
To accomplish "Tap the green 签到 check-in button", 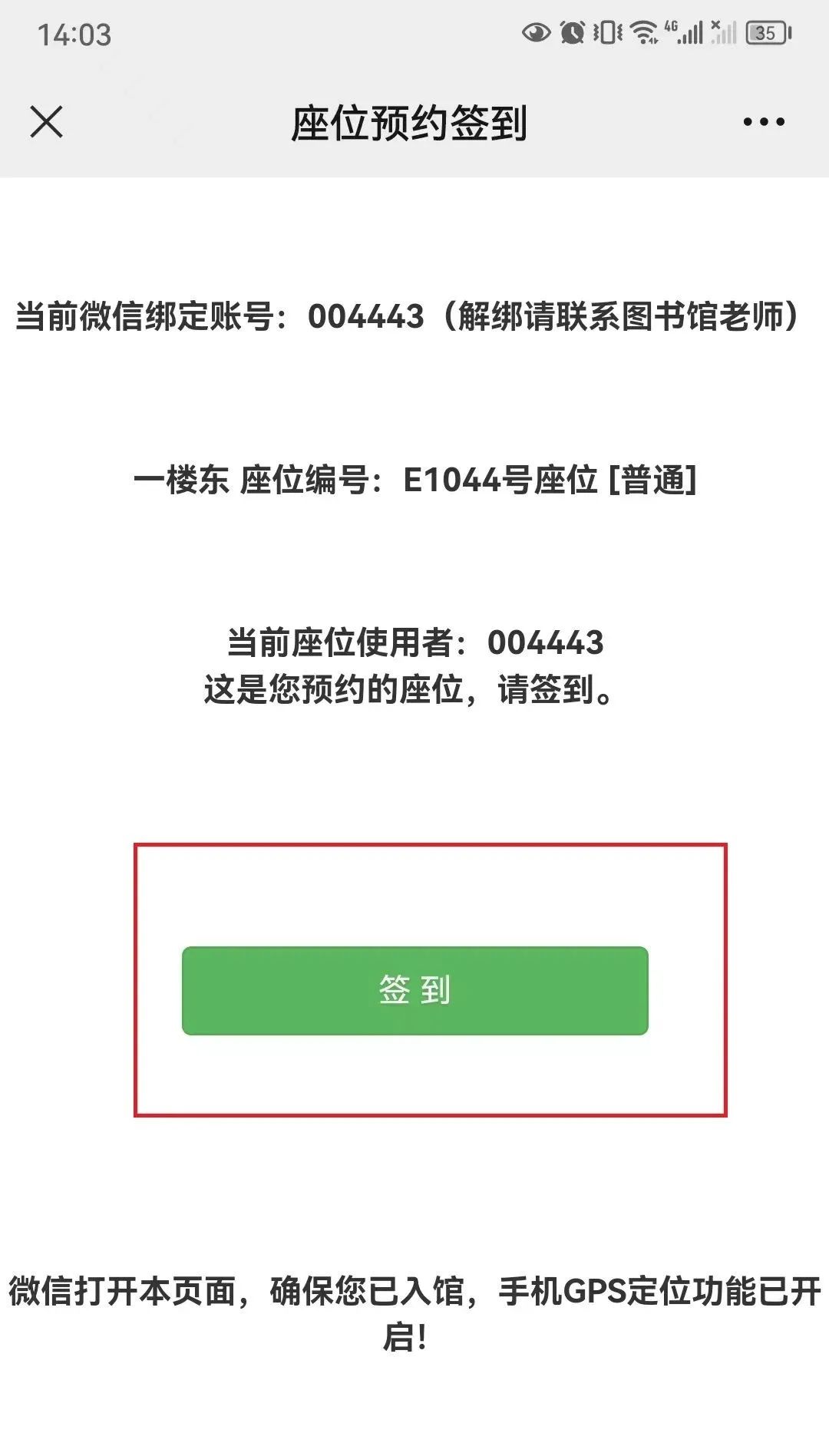I will pos(415,990).
